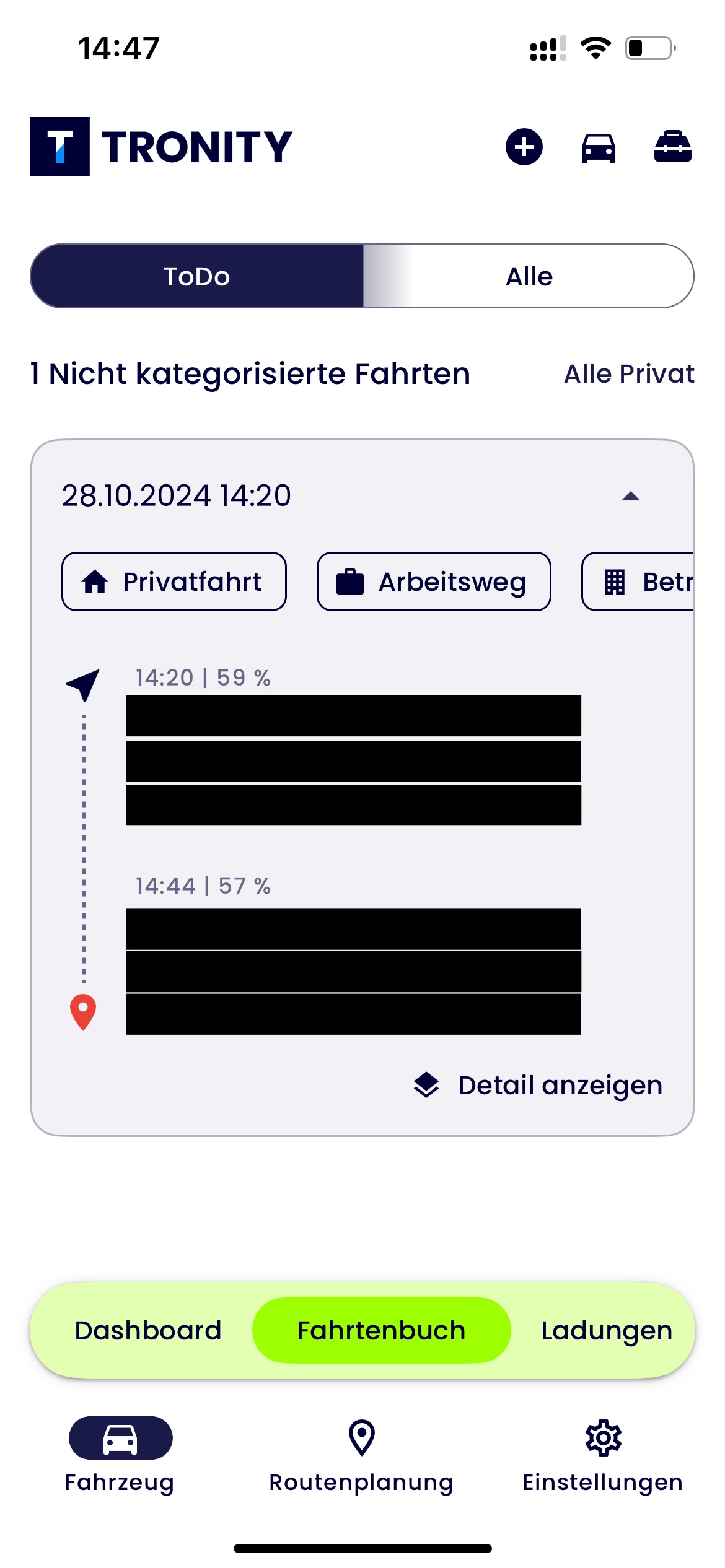Open the car vehicle icon in header
This screenshot has height=1568, width=725.
(x=598, y=148)
